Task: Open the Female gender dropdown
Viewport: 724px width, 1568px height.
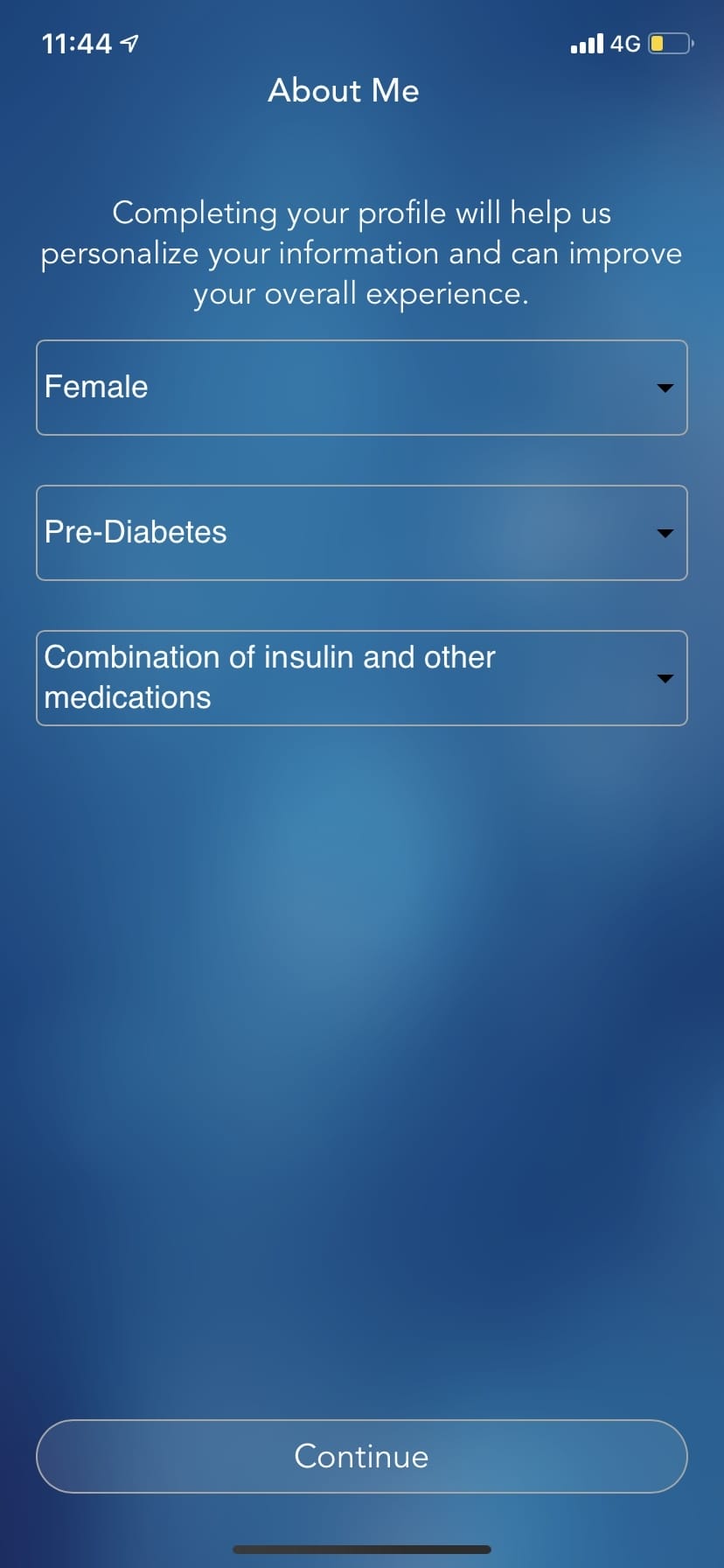Action: 361,388
